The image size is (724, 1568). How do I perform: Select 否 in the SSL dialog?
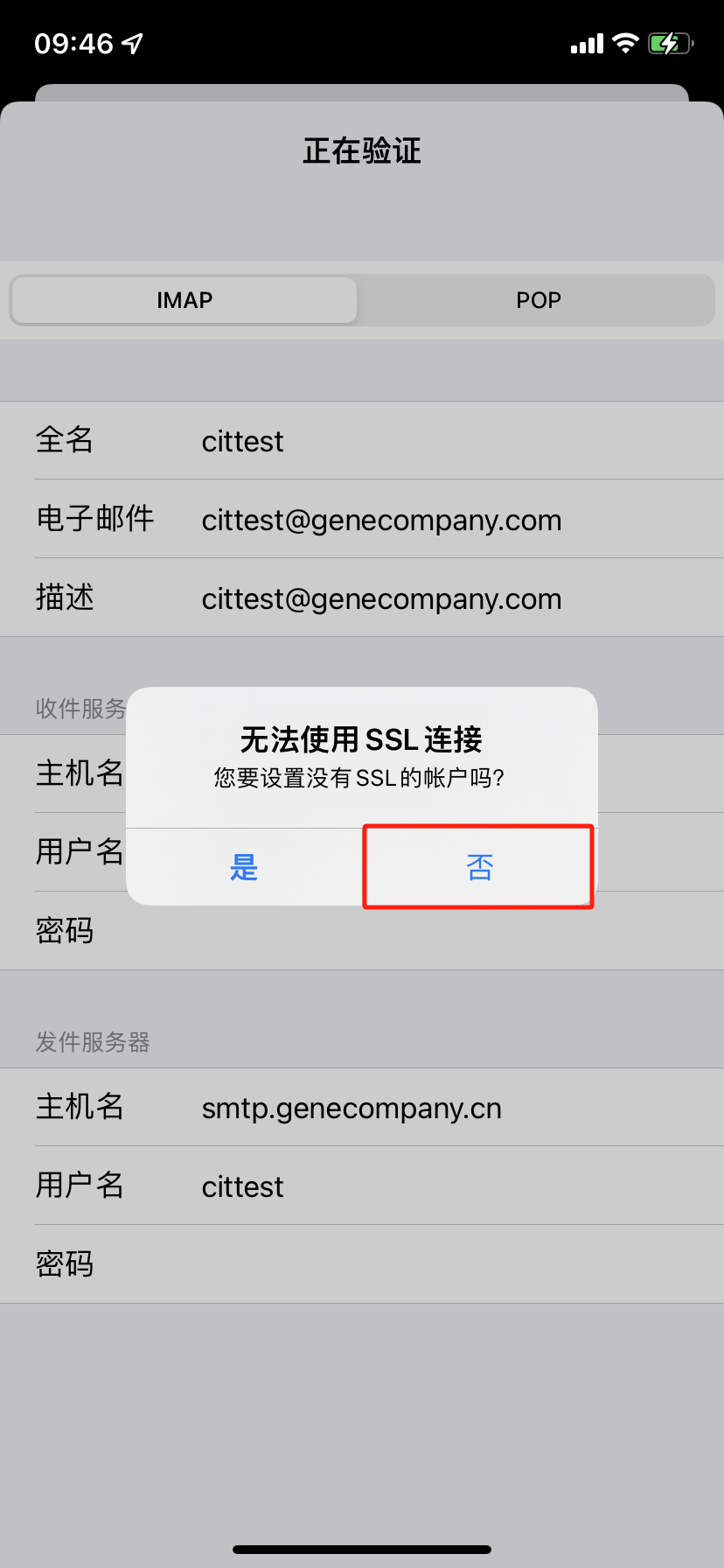click(x=479, y=867)
